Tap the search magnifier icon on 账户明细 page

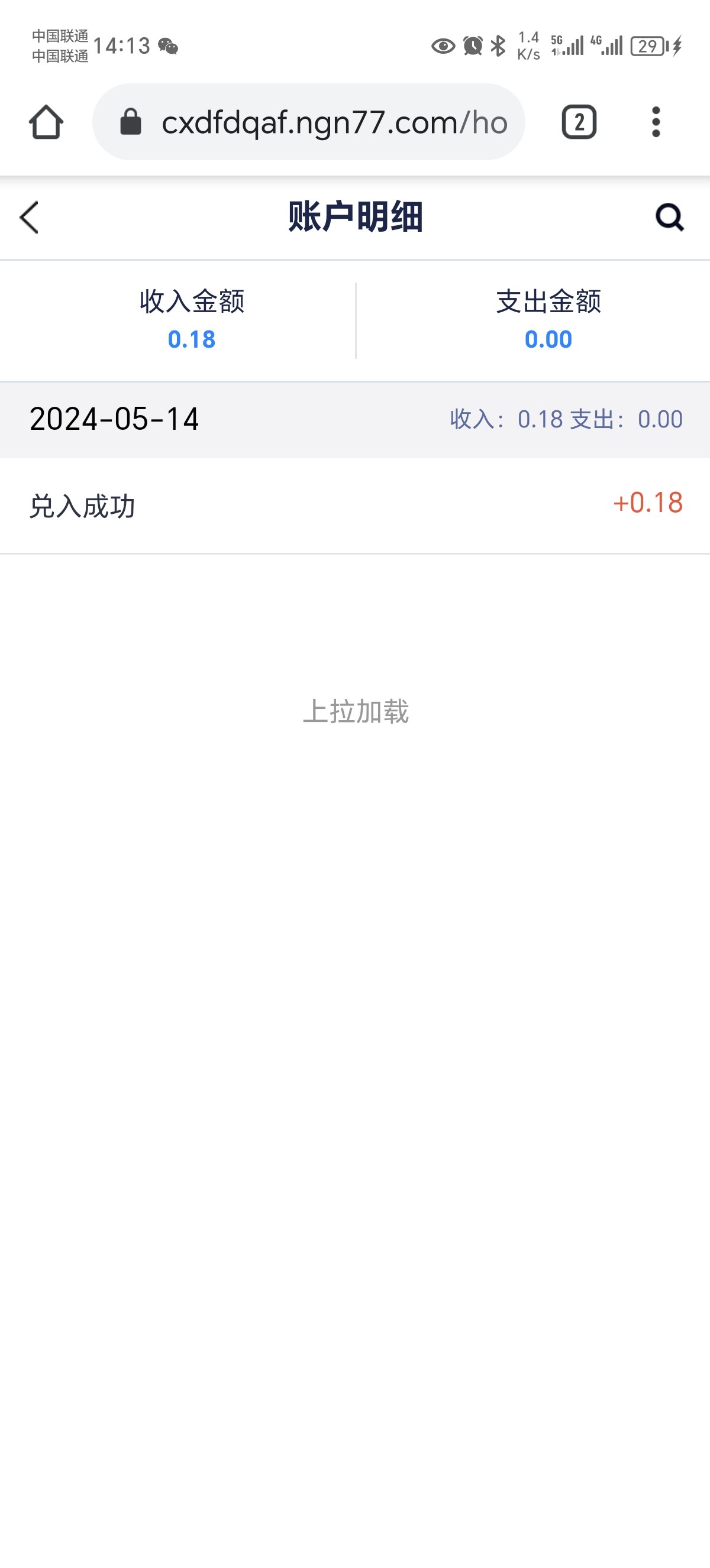pos(669,218)
